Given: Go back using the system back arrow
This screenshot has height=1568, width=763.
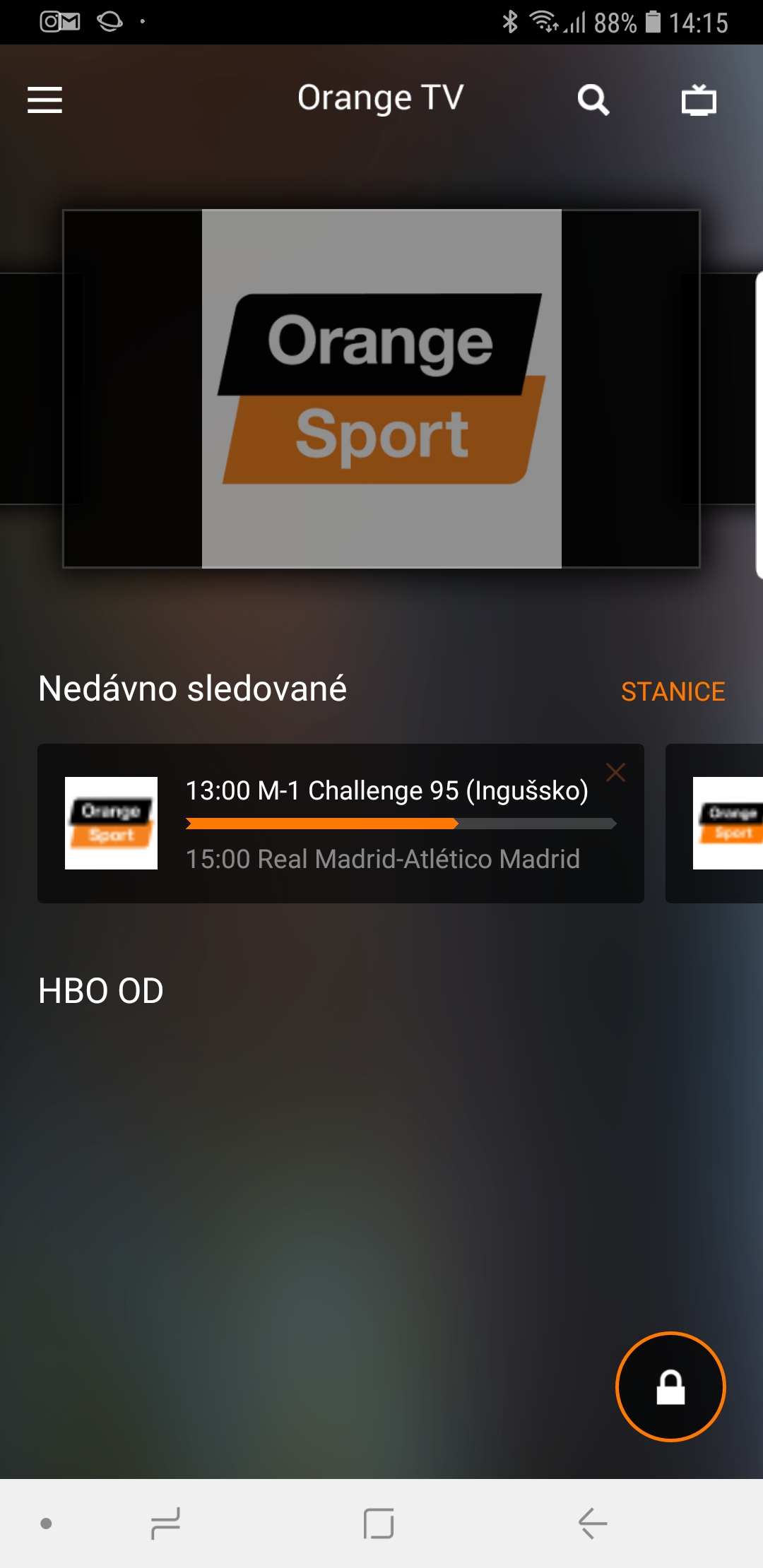Looking at the screenshot, I should point(592,1523).
